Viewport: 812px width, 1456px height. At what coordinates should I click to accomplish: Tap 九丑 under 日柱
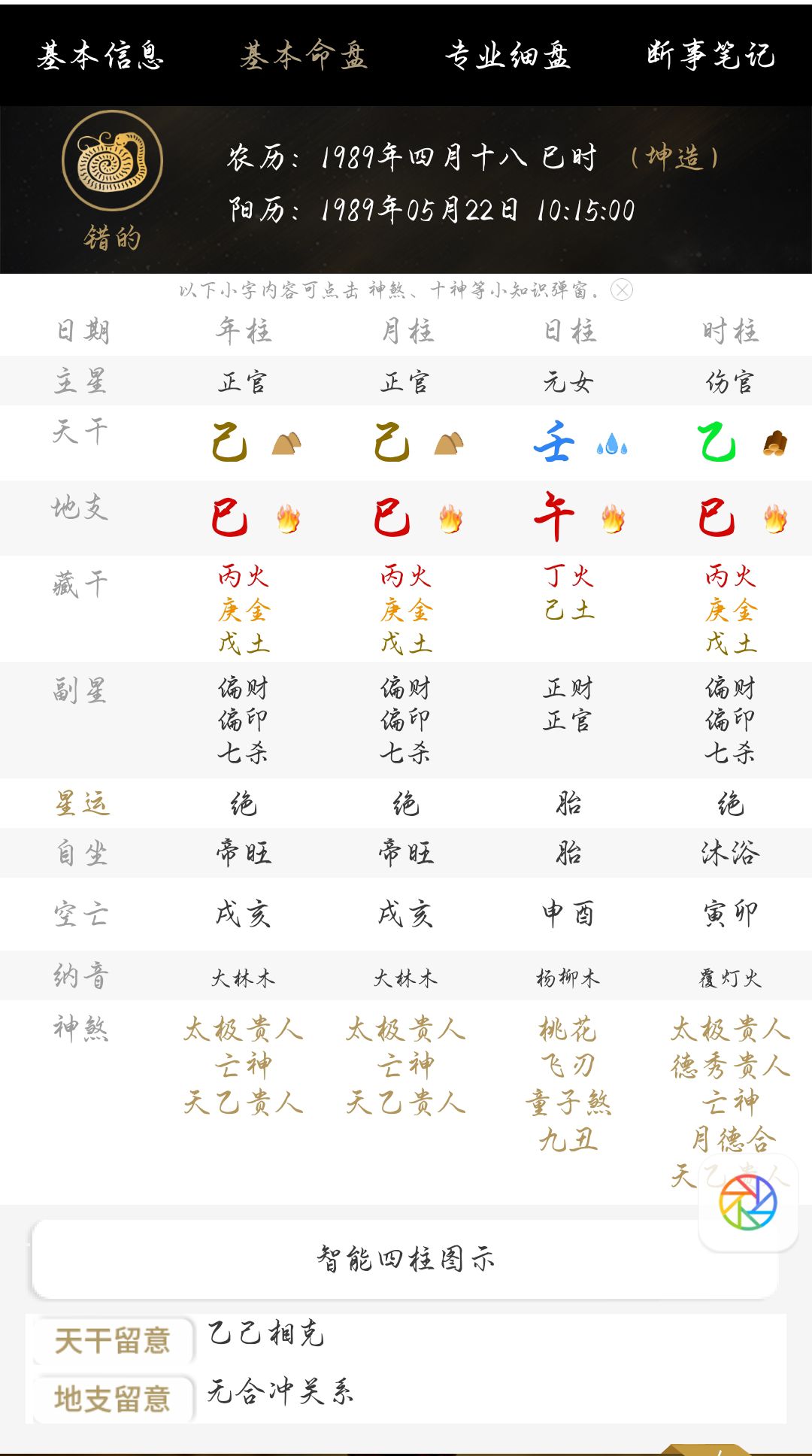[568, 1140]
